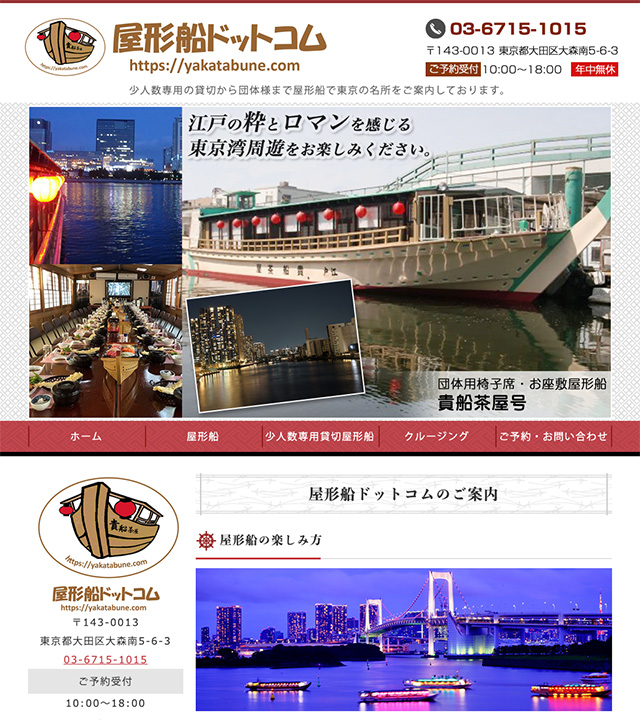Open the クルージング navigation item
This screenshot has width=640, height=720.
click(436, 437)
